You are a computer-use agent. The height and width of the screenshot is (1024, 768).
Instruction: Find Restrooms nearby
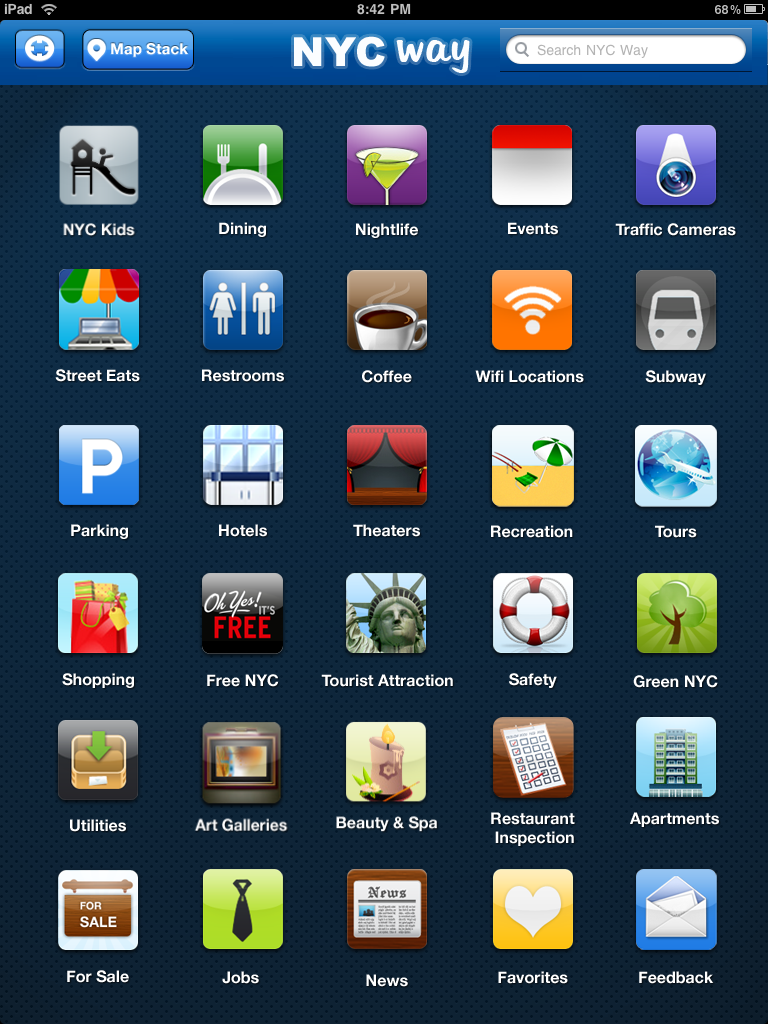click(x=242, y=311)
